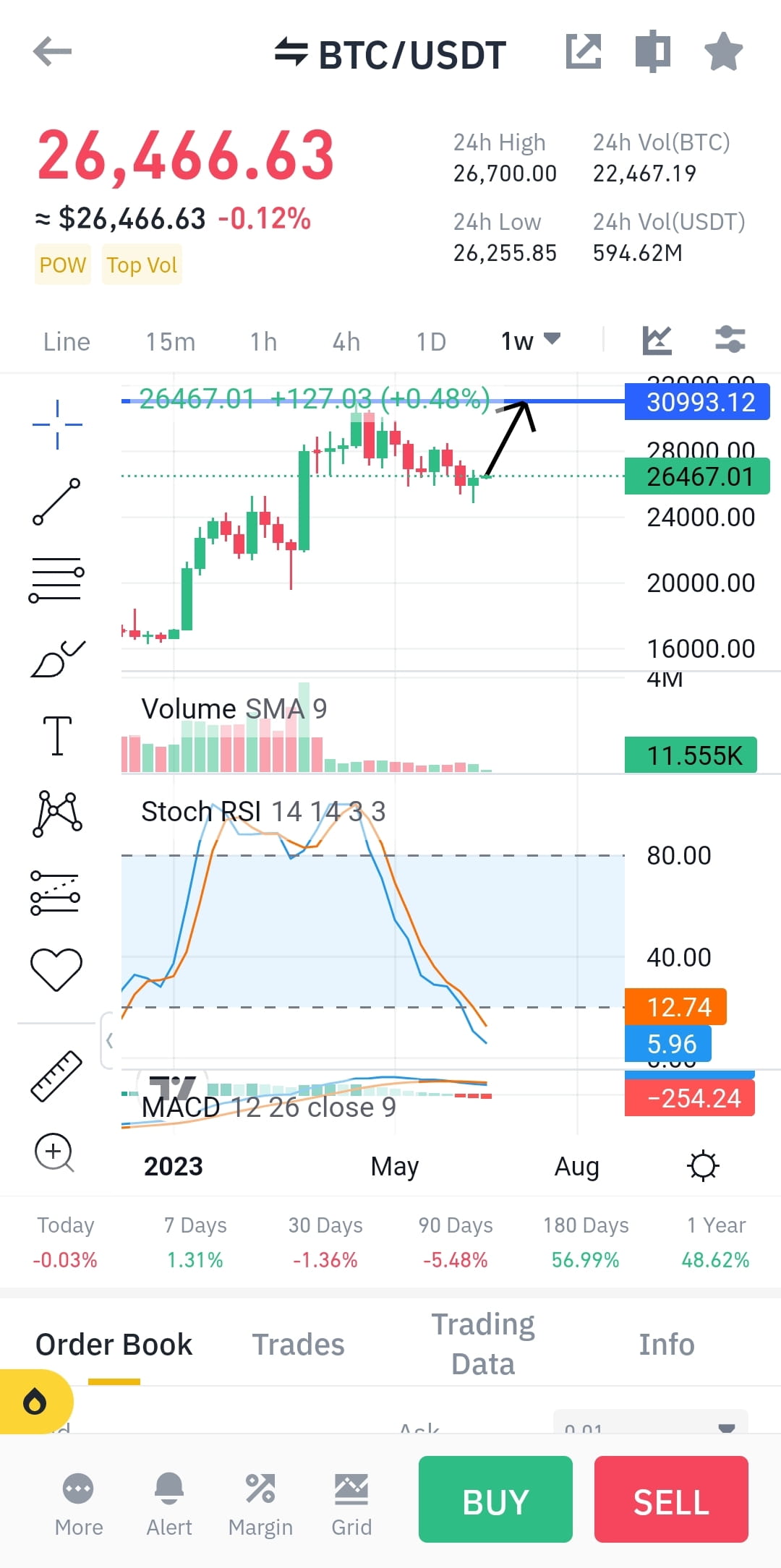
Task: Open the Trading Data tab
Action: 482,1343
